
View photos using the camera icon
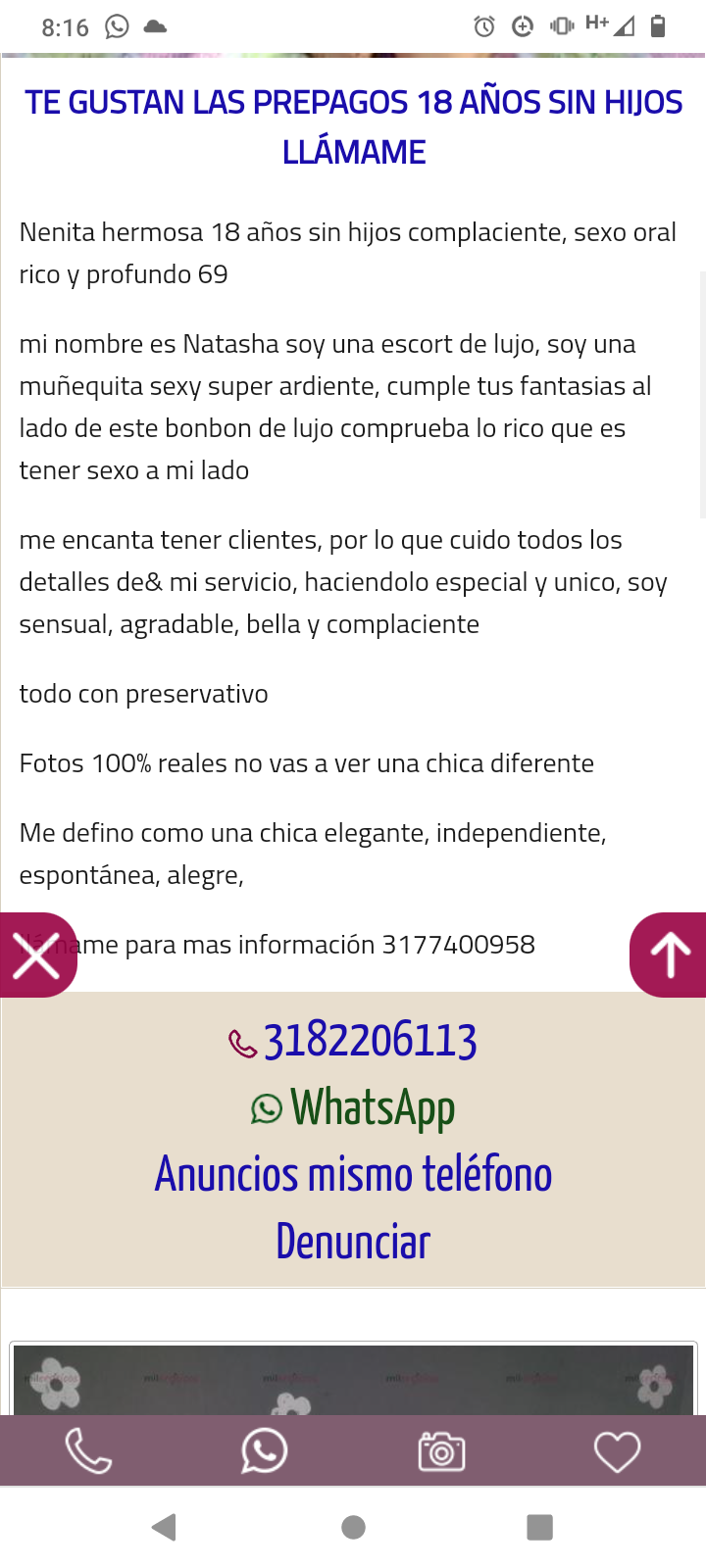[x=440, y=1451]
